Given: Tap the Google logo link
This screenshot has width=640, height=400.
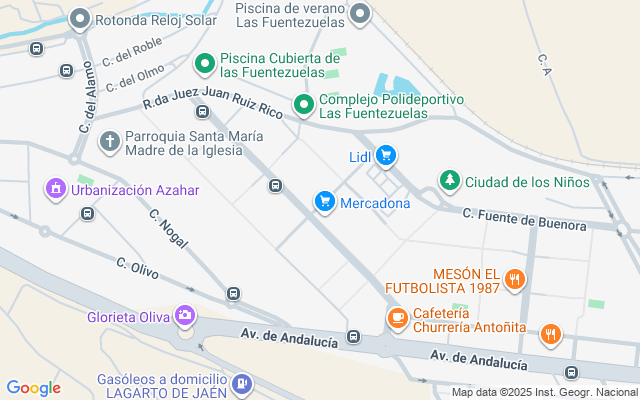Looking at the screenshot, I should point(33,388).
